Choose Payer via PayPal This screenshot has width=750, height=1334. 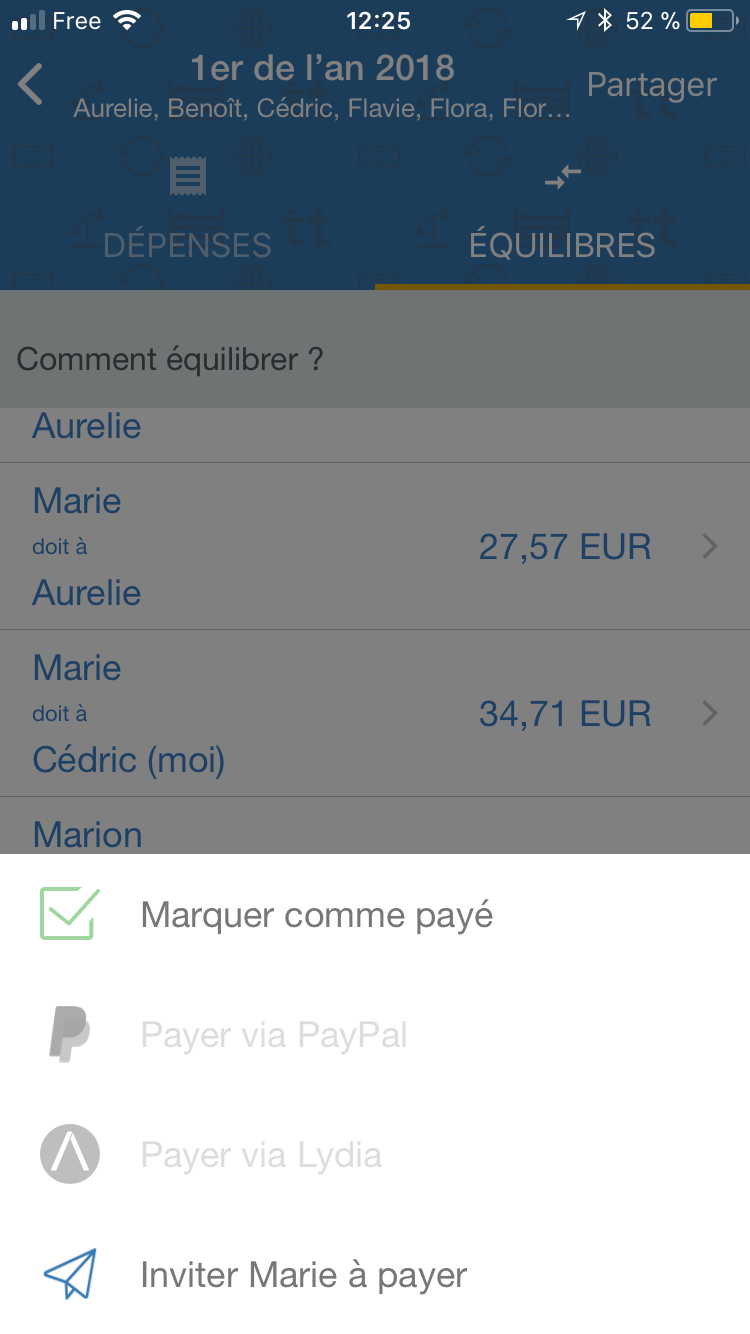pyautogui.click(x=274, y=1035)
